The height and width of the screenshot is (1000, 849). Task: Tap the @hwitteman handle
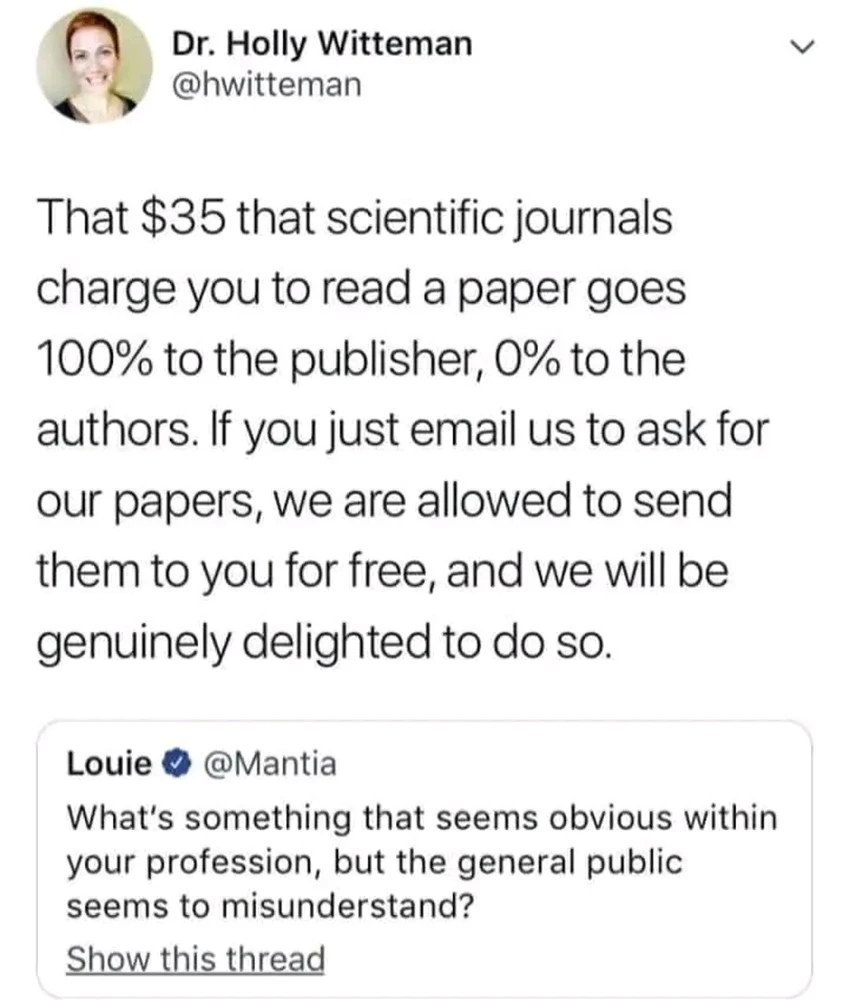pos(265,87)
